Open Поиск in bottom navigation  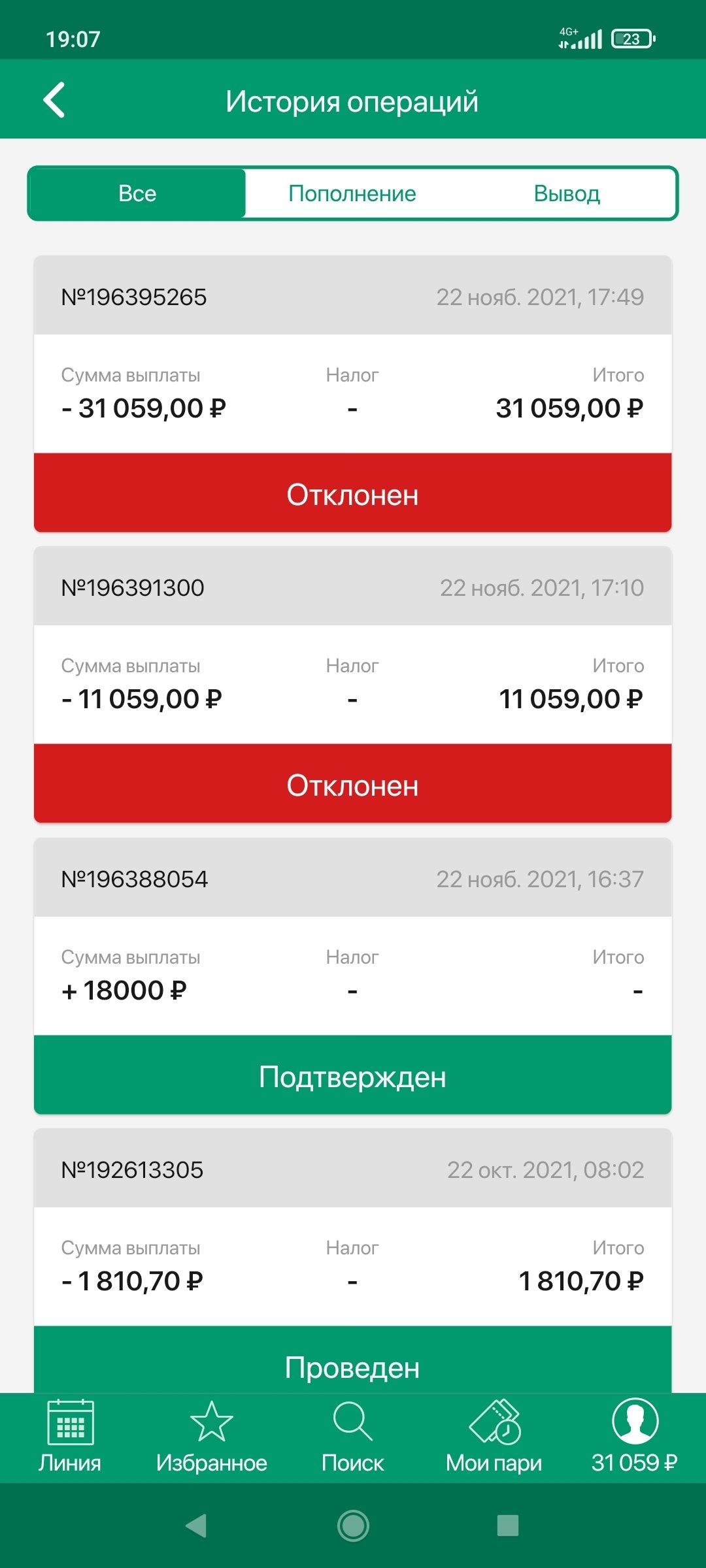click(x=352, y=1436)
